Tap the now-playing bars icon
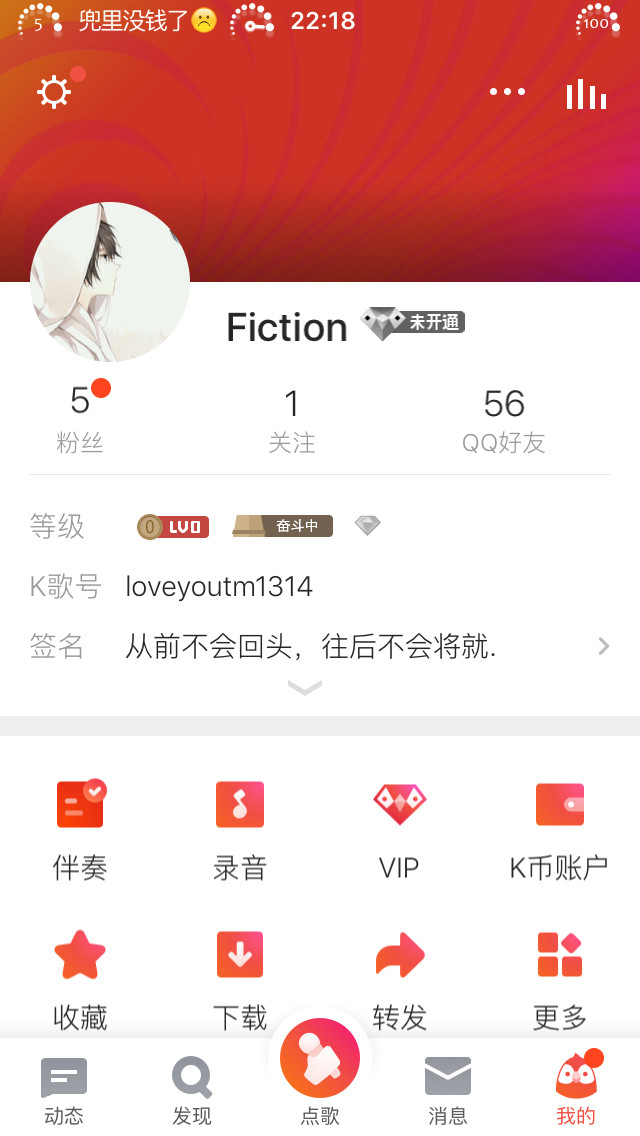This screenshot has width=640, height=1136. tap(586, 93)
